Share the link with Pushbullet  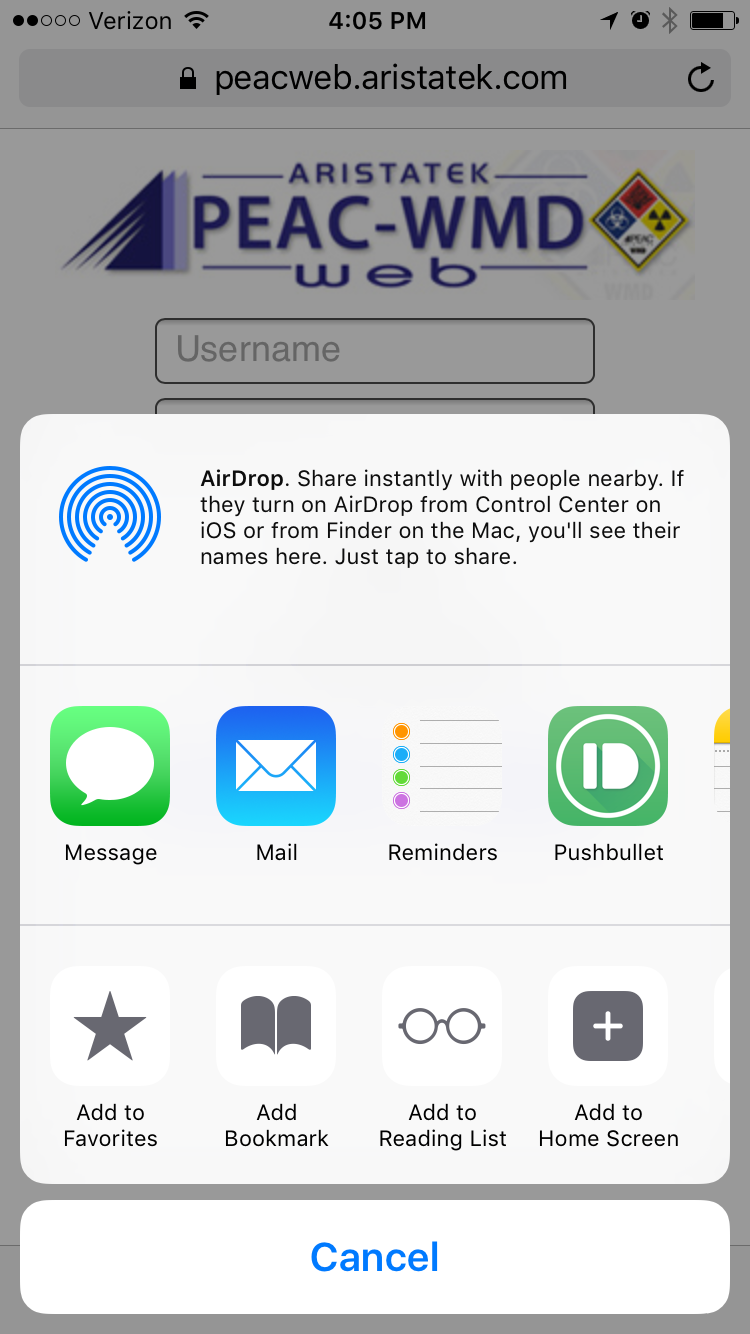pyautogui.click(x=608, y=766)
